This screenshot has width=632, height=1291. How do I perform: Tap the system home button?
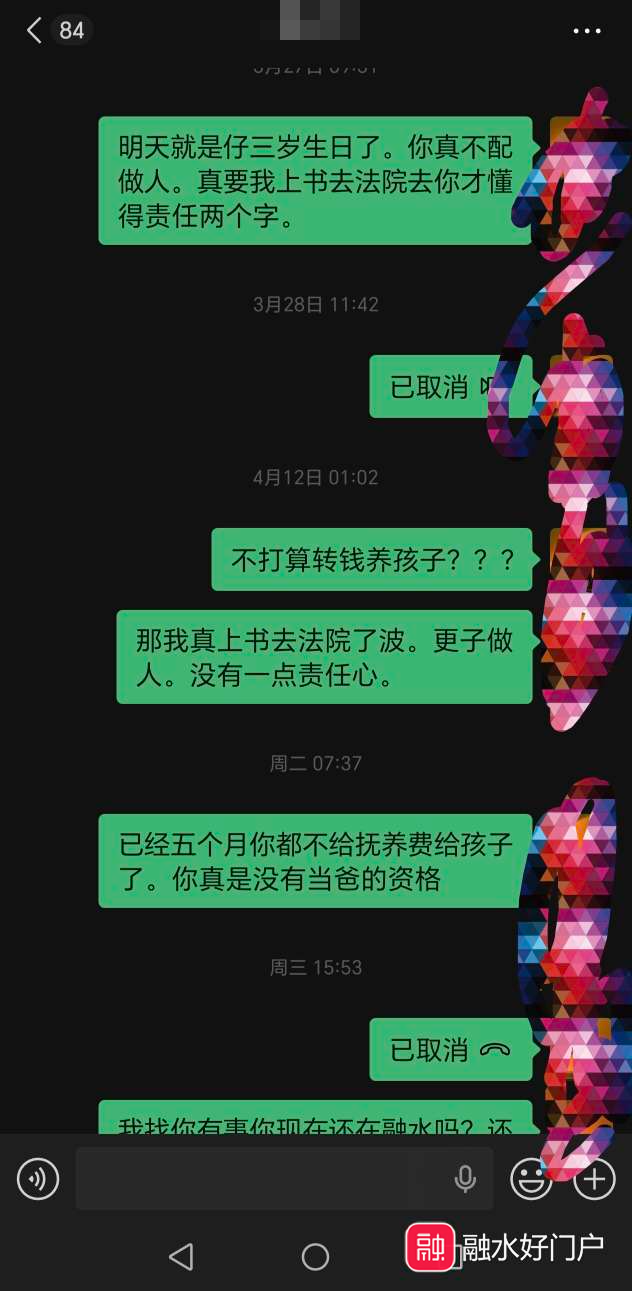click(x=315, y=1256)
